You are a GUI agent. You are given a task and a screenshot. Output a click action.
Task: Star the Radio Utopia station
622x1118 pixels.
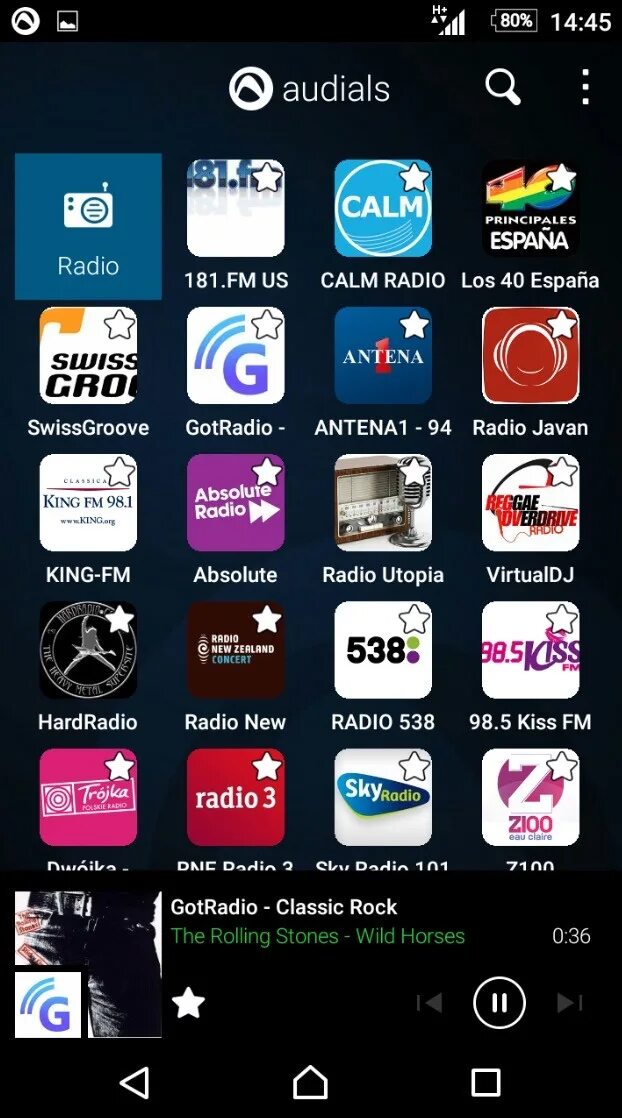(414, 472)
